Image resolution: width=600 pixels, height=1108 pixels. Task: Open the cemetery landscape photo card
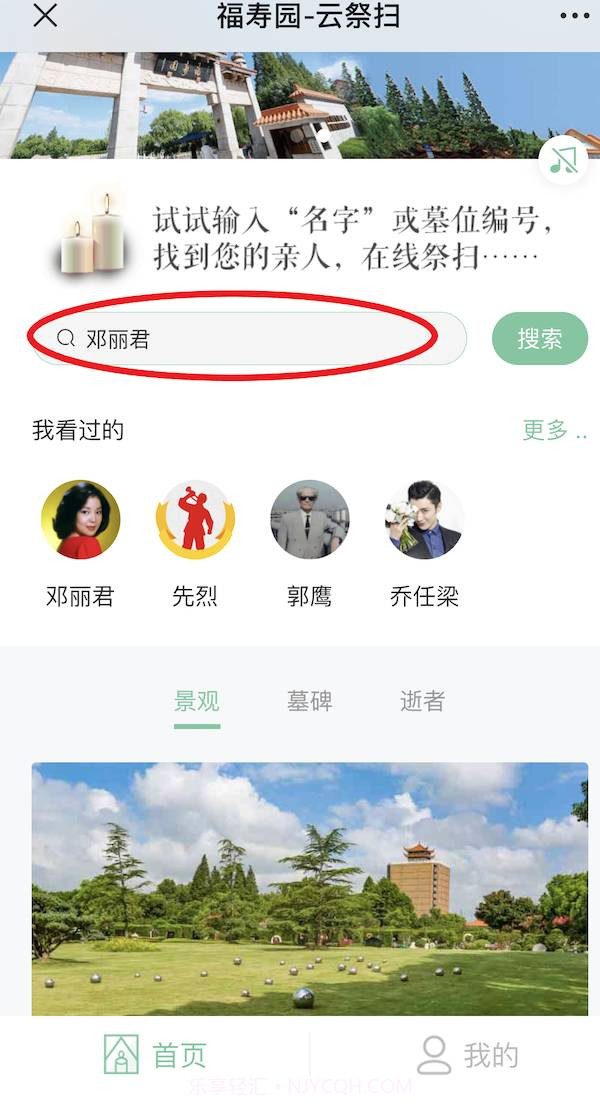click(309, 888)
